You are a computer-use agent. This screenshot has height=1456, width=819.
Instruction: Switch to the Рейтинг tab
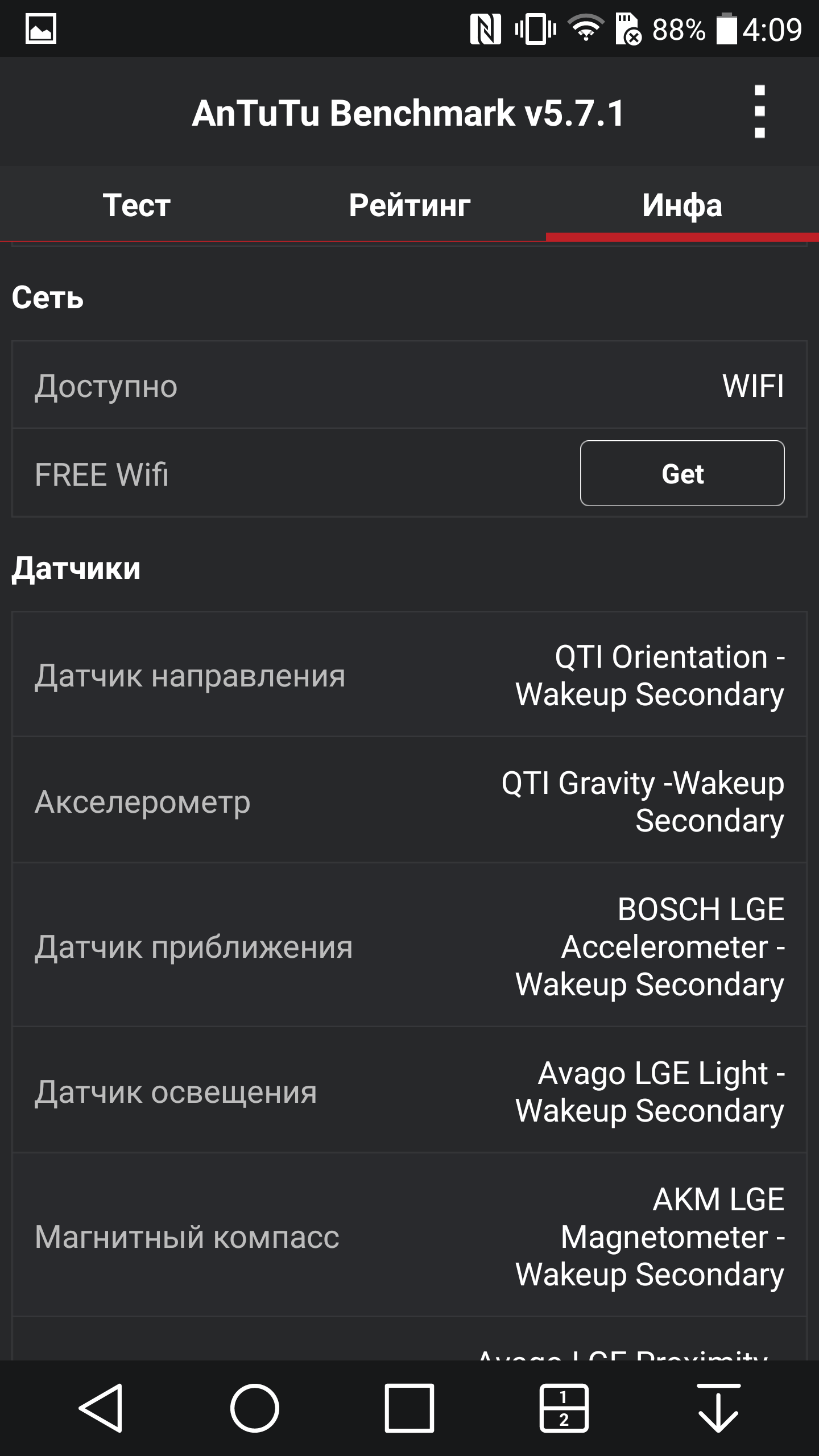409,205
